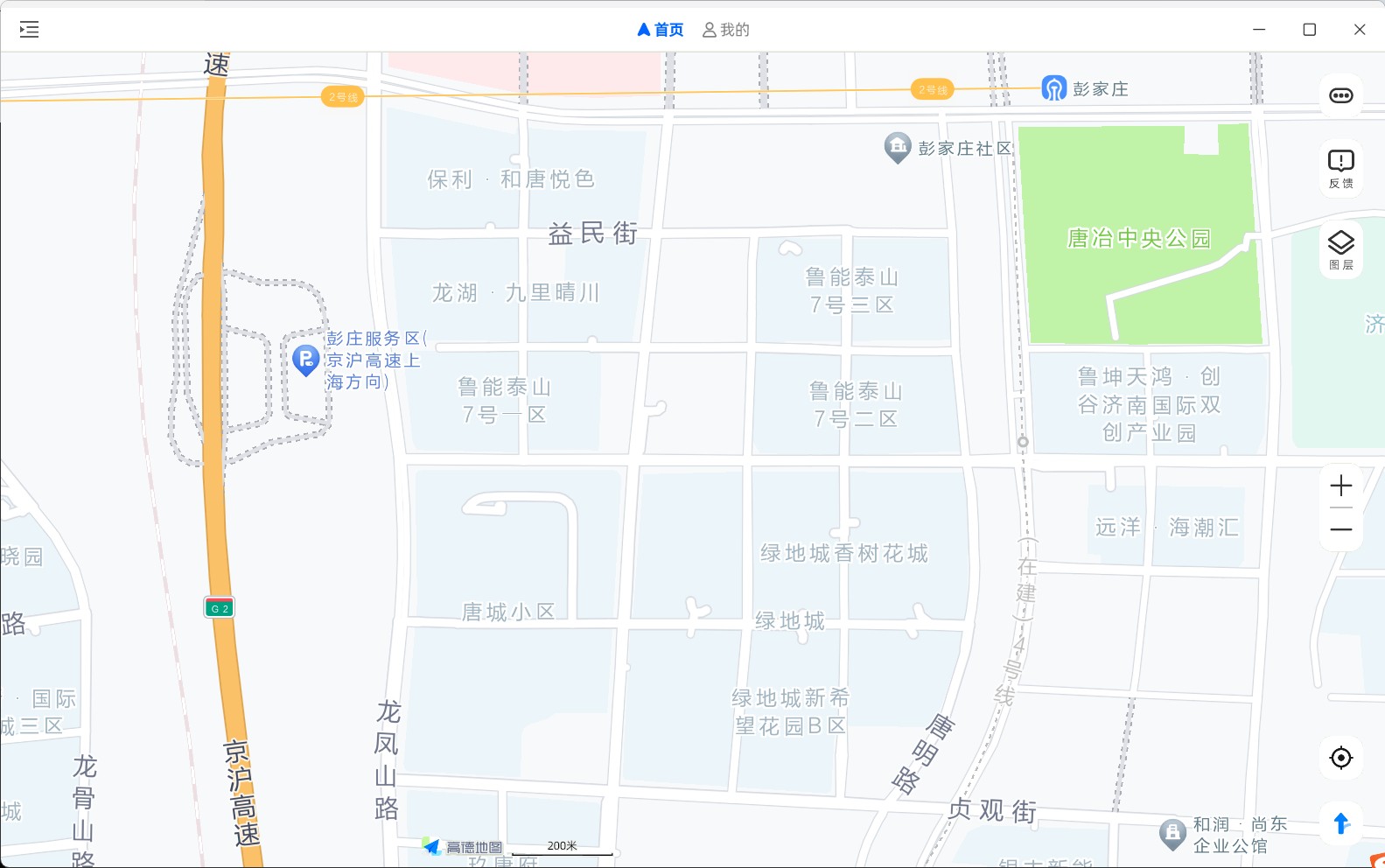Open the 反馈 feedback button
This screenshot has width=1385, height=868.
(x=1340, y=168)
